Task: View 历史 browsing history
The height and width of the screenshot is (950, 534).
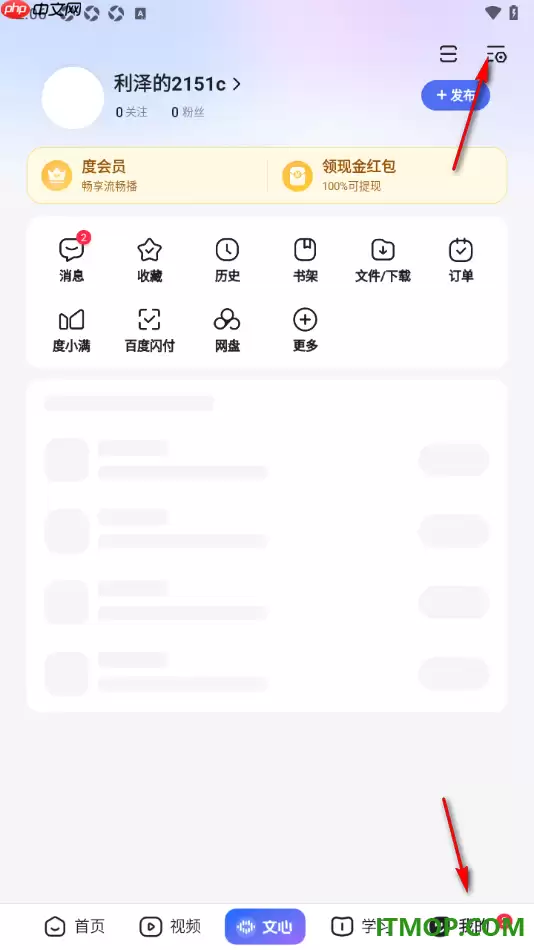Action: pos(227,260)
